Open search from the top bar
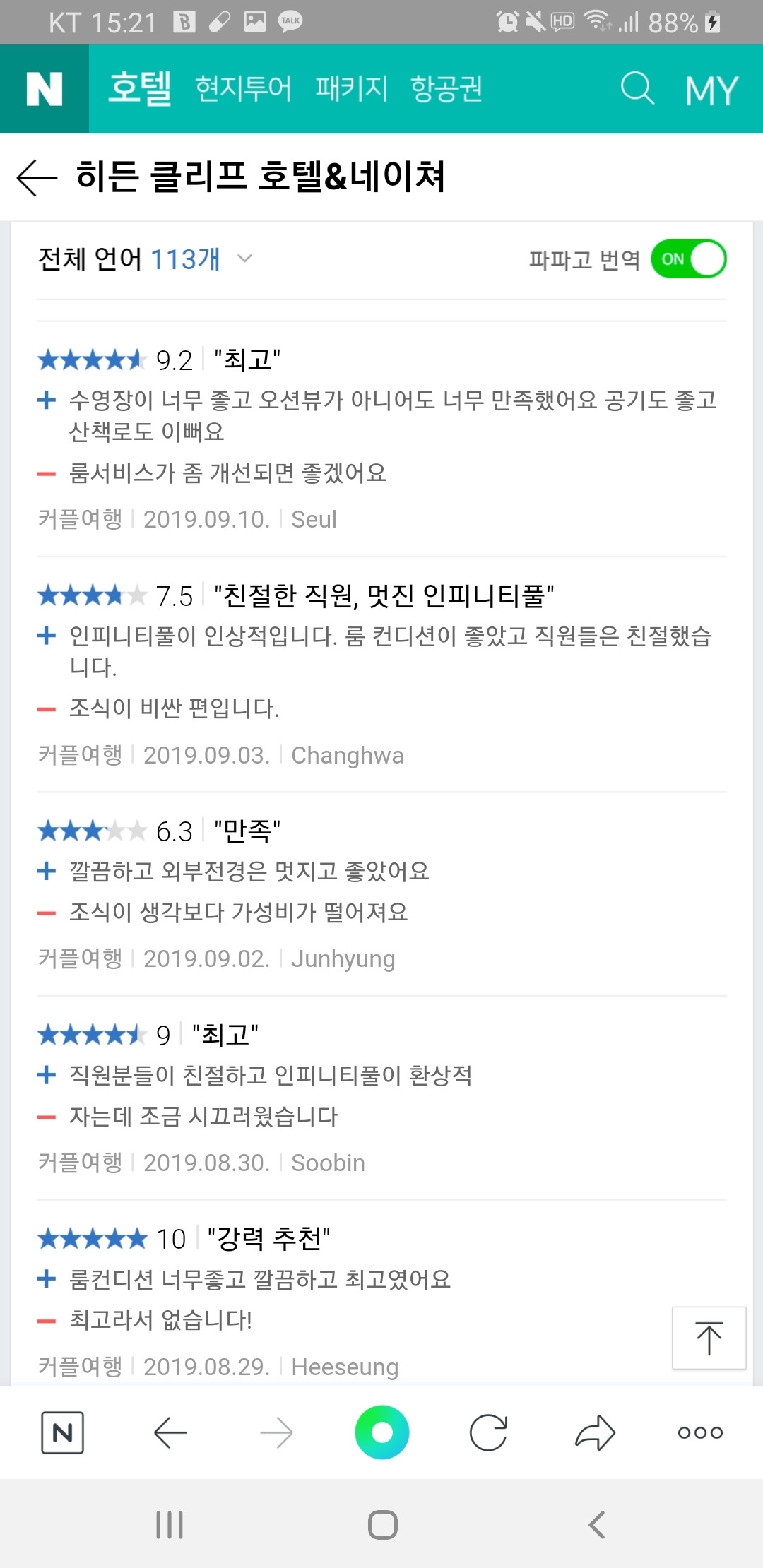 click(x=636, y=88)
